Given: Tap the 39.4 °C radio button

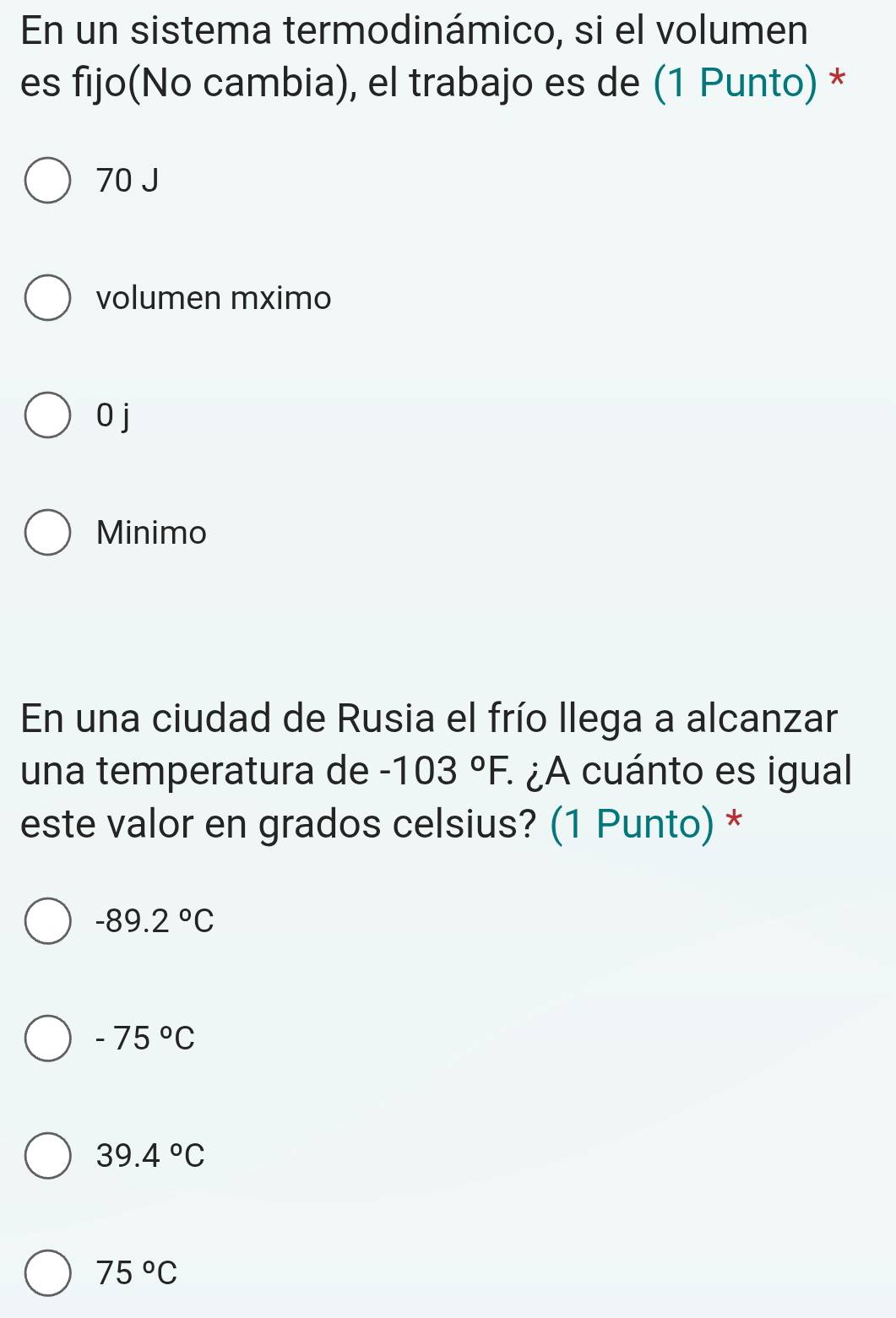Looking at the screenshot, I should (x=47, y=1156).
